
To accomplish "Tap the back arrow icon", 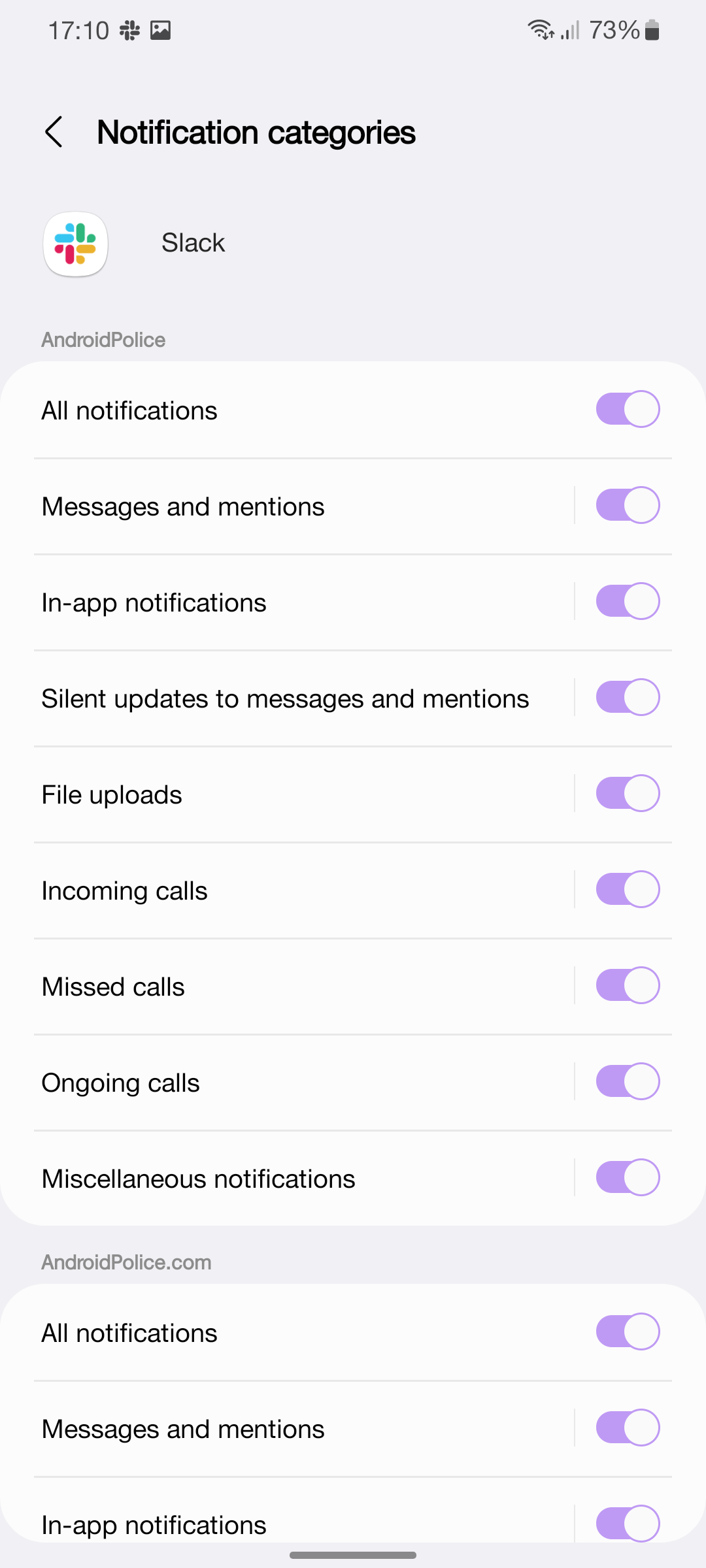I will click(x=54, y=131).
